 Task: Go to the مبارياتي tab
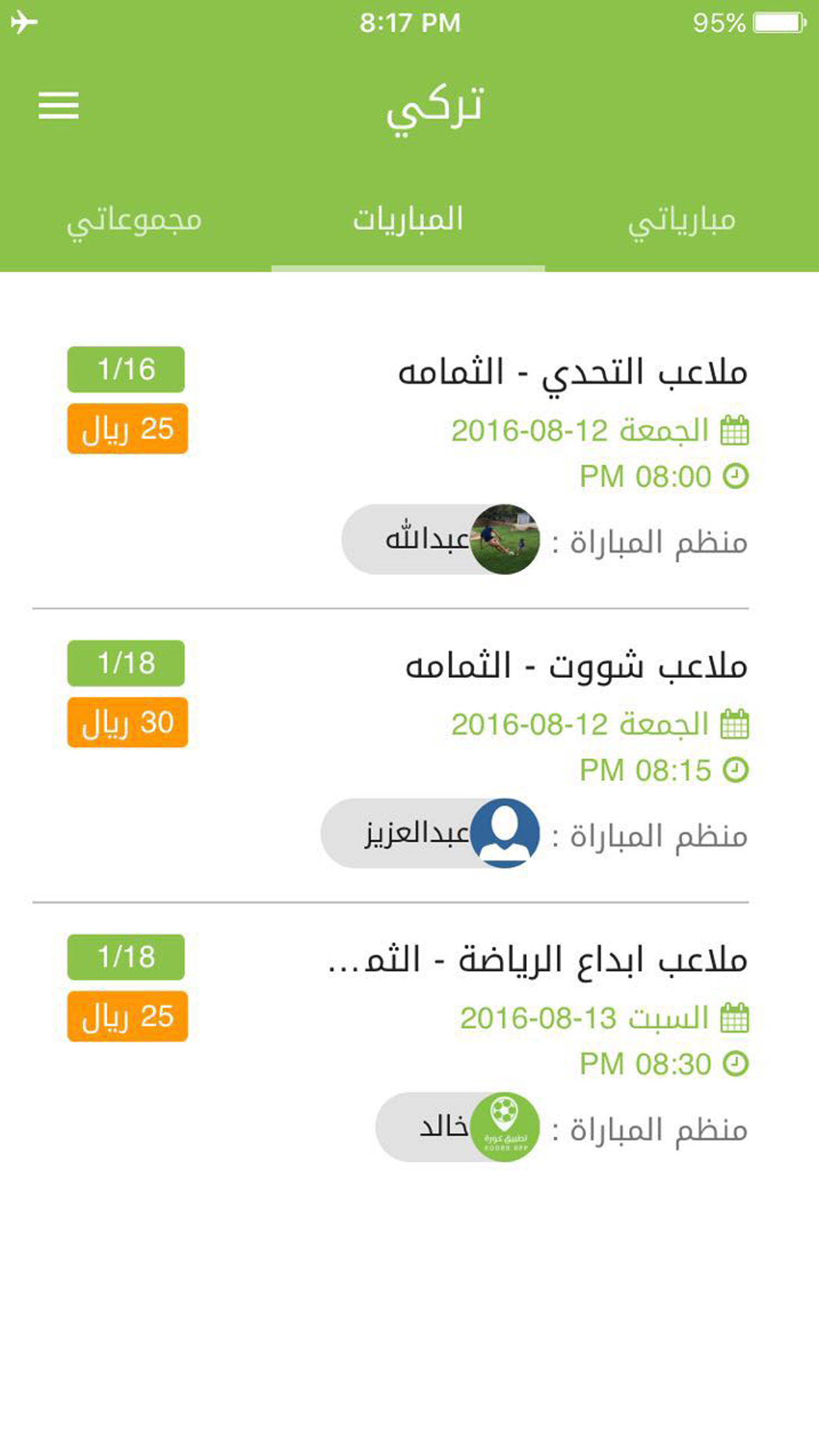click(x=681, y=221)
